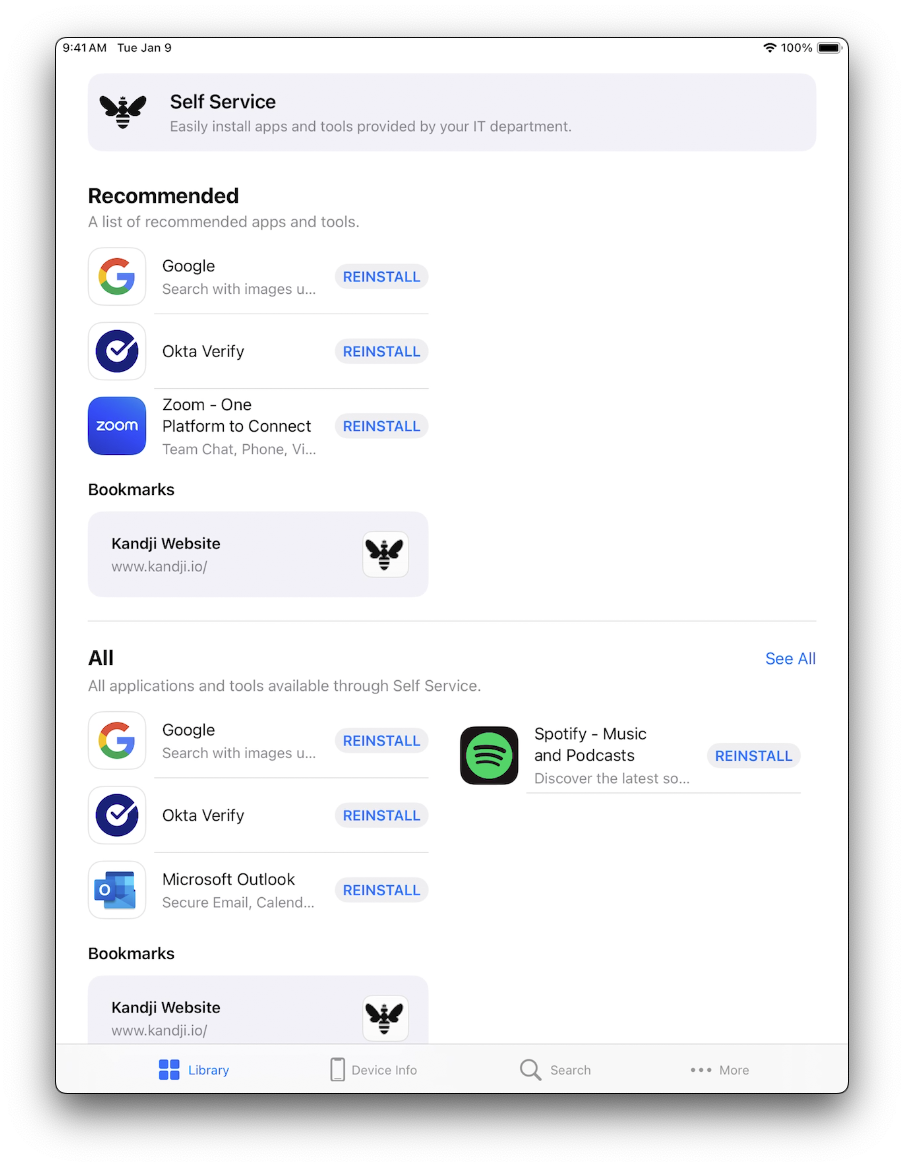Switch to the Library tab
Image resolution: width=904 pixels, height=1167 pixels.
click(x=194, y=1070)
